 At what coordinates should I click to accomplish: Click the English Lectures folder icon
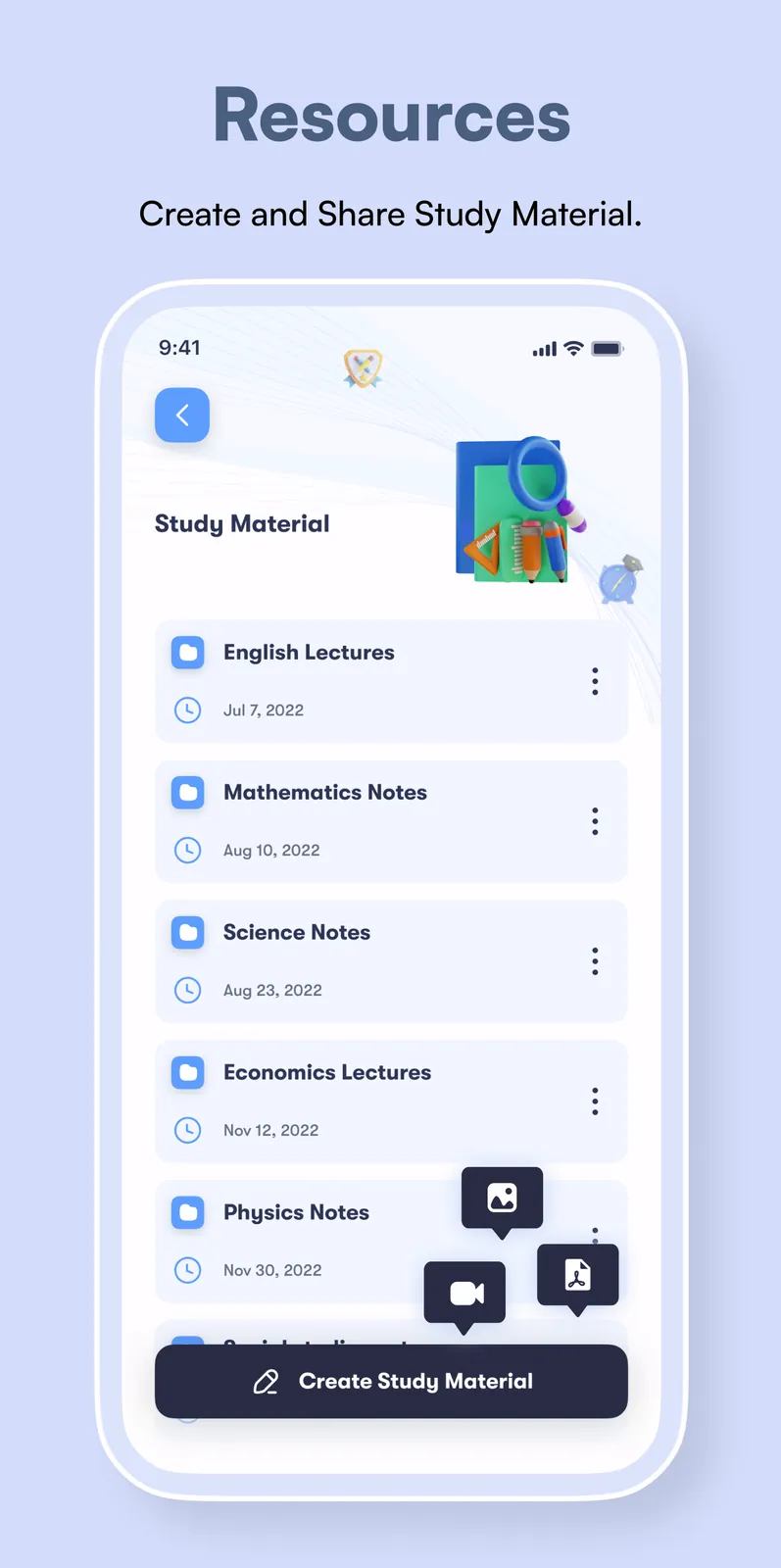[187, 653]
